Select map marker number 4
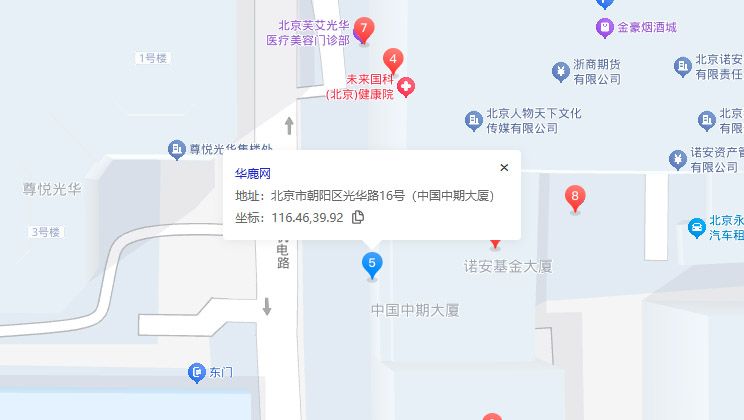This screenshot has width=744, height=420. (394, 60)
